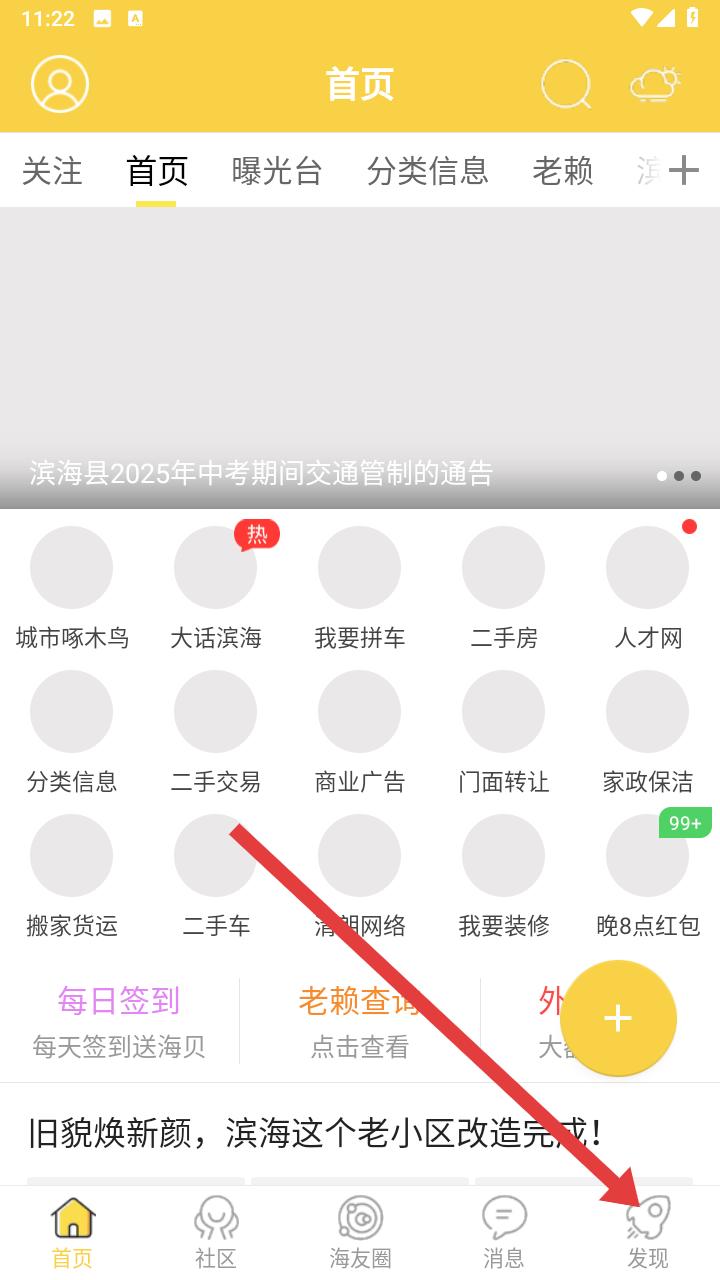
Task: Open 城市啄木鸟 shortcut
Action: (x=72, y=588)
